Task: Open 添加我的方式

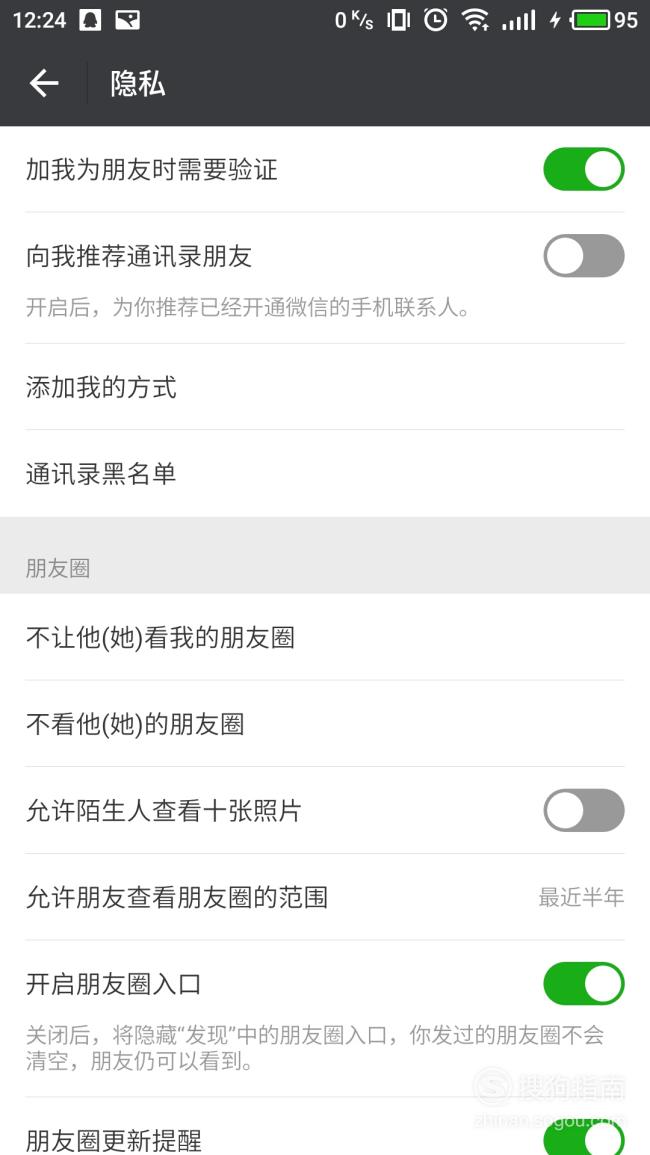Action: pyautogui.click(x=325, y=387)
